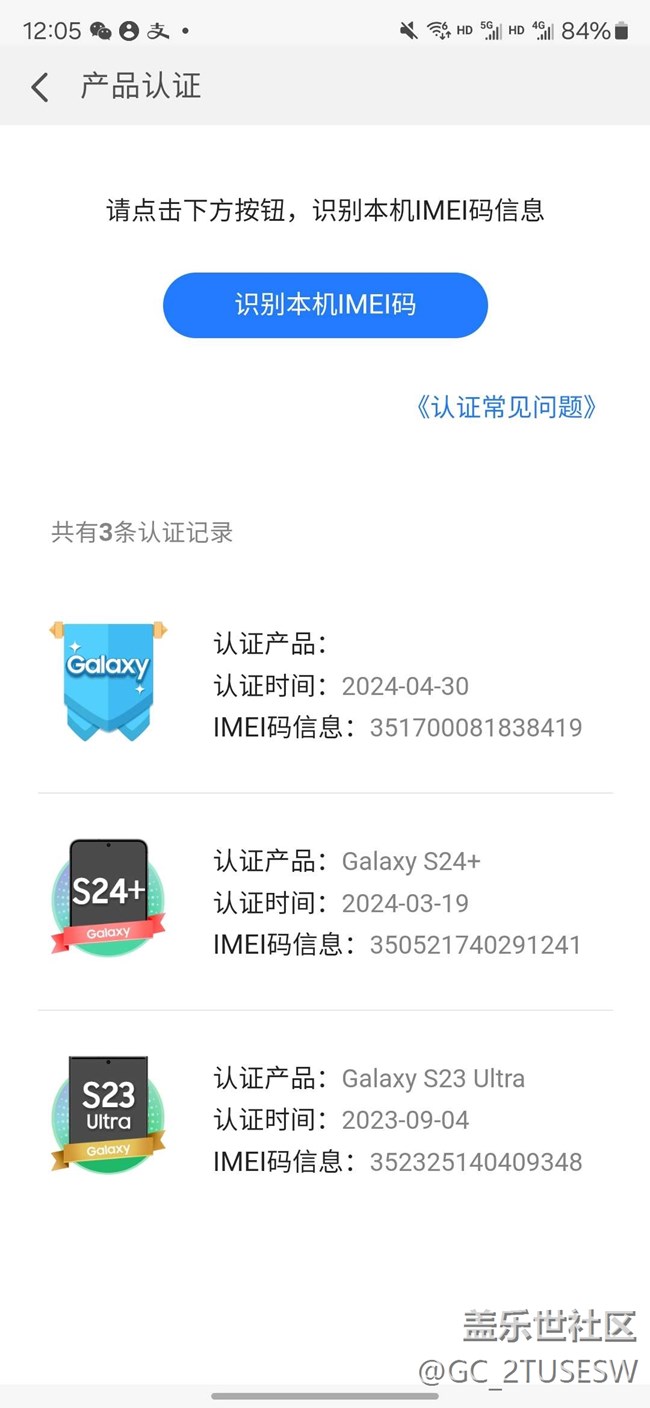650x1408 pixels.
Task: Open the 认证常见问题 link
Action: [x=506, y=407]
